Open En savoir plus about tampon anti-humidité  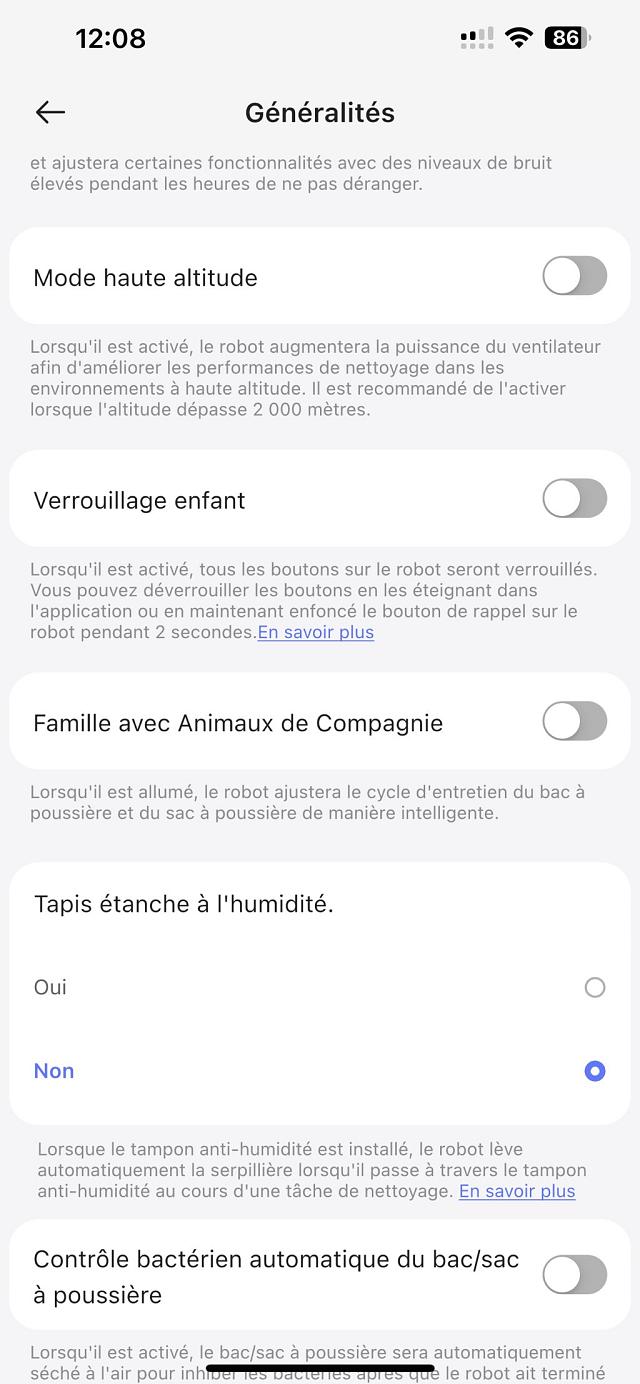coord(517,1191)
